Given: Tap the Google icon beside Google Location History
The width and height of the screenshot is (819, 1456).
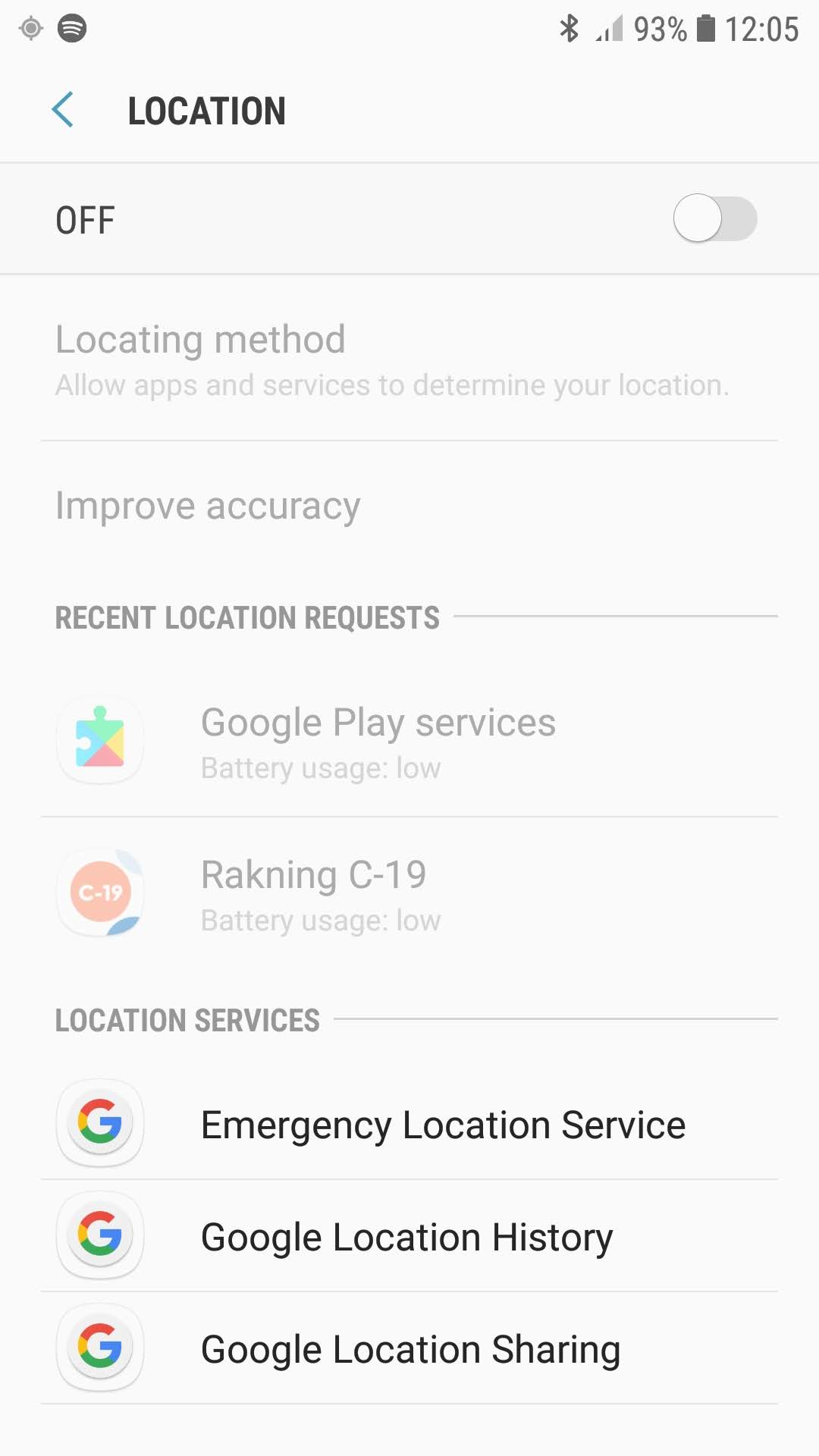Looking at the screenshot, I should pyautogui.click(x=99, y=1235).
